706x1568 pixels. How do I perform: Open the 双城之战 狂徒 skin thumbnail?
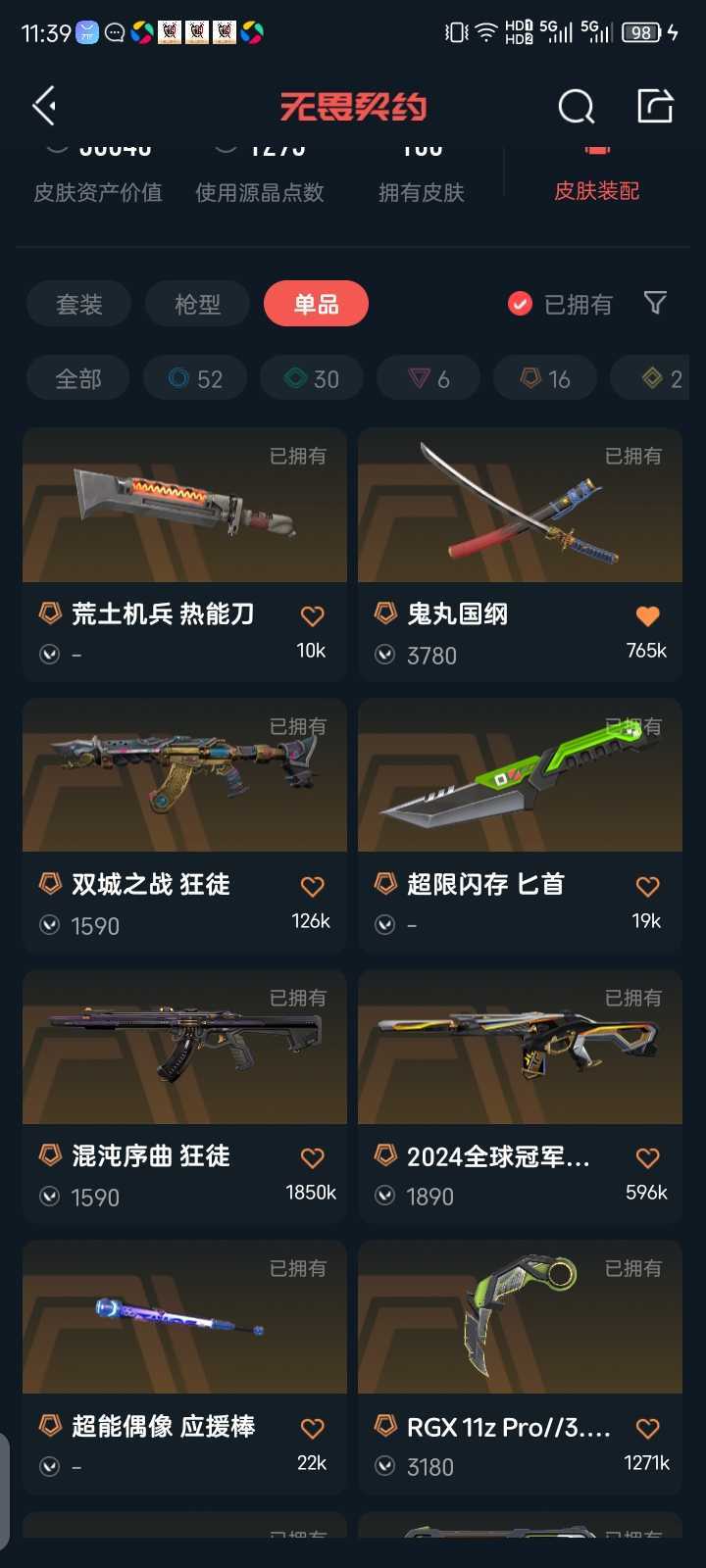tap(183, 776)
